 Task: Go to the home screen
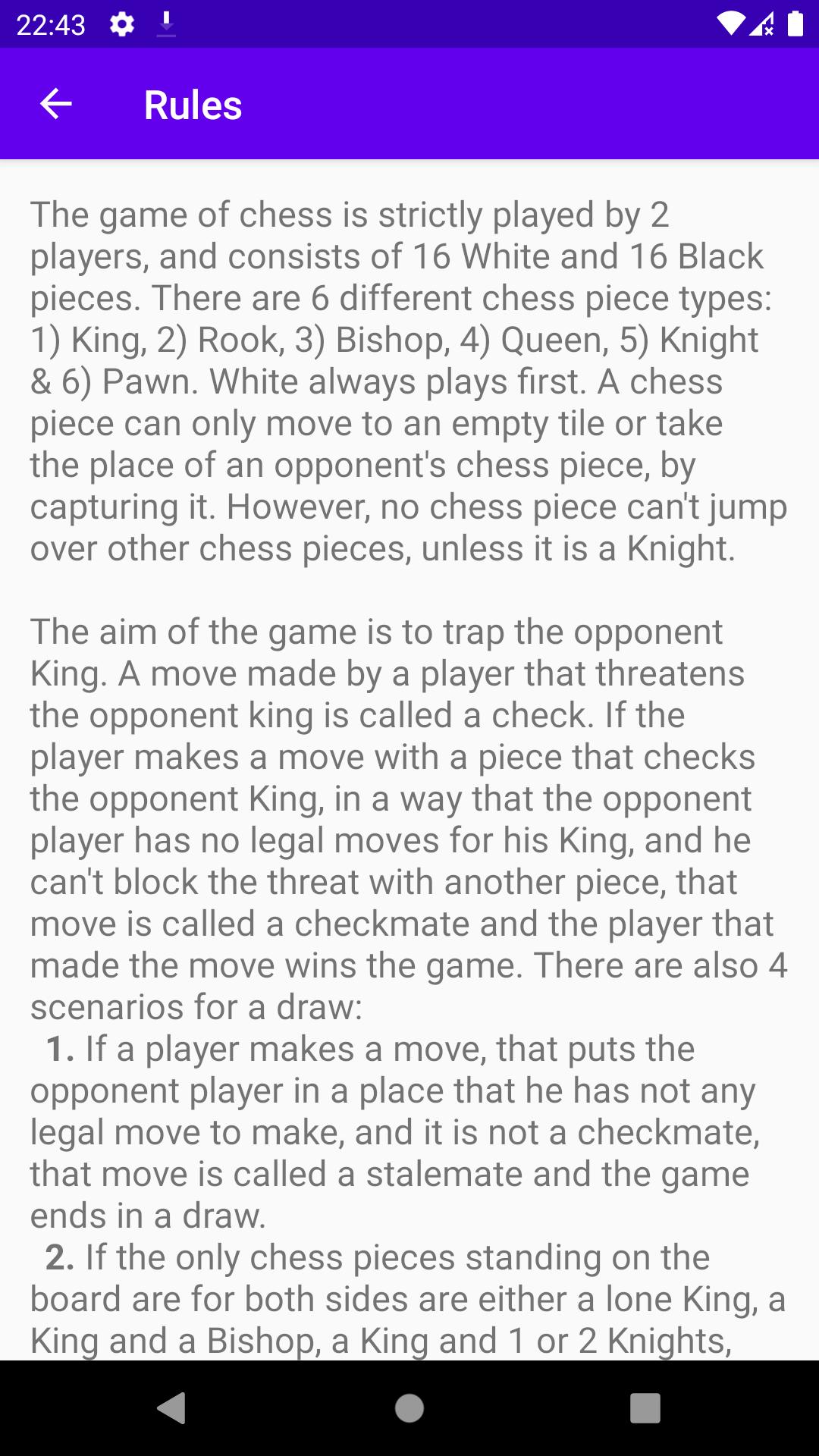(409, 1408)
